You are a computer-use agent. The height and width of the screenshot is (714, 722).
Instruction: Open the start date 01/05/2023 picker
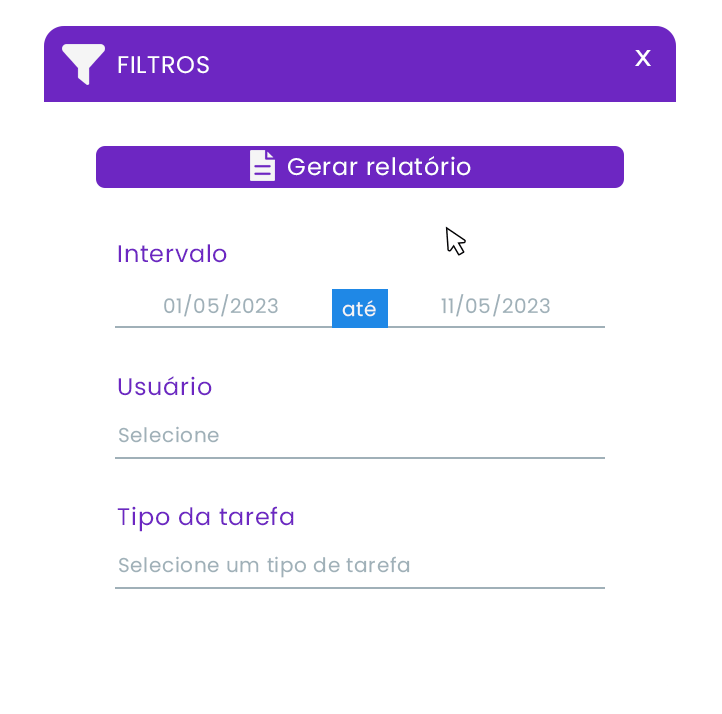pyautogui.click(x=221, y=306)
